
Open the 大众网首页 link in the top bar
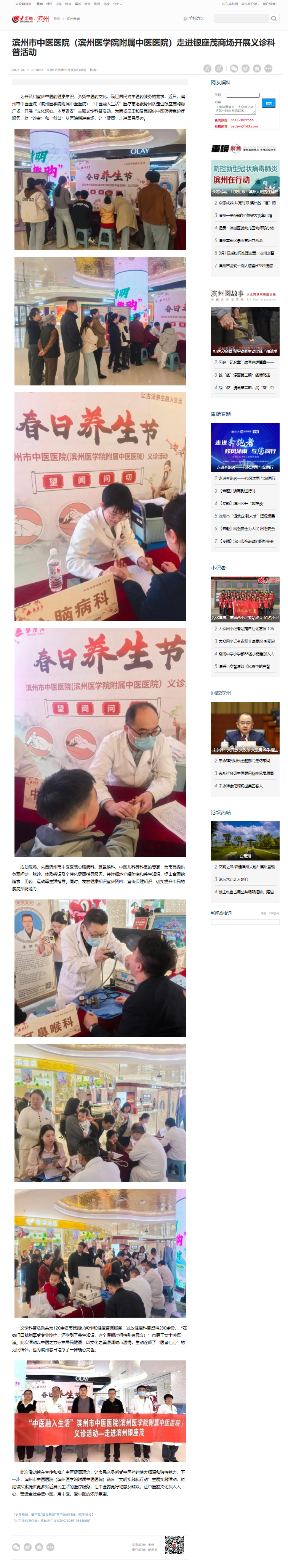pyautogui.click(x=23, y=4)
